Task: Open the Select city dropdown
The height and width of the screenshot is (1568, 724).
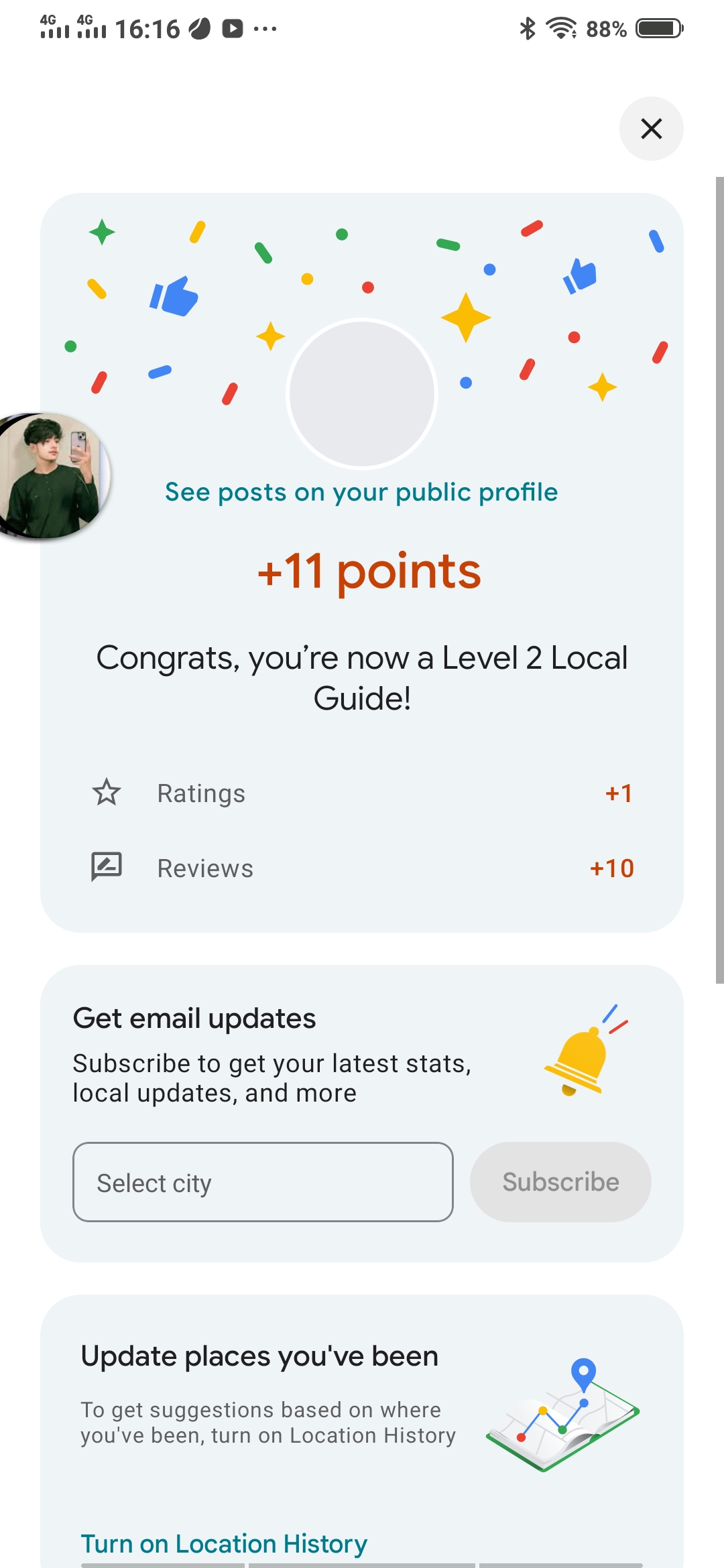Action: click(263, 1182)
